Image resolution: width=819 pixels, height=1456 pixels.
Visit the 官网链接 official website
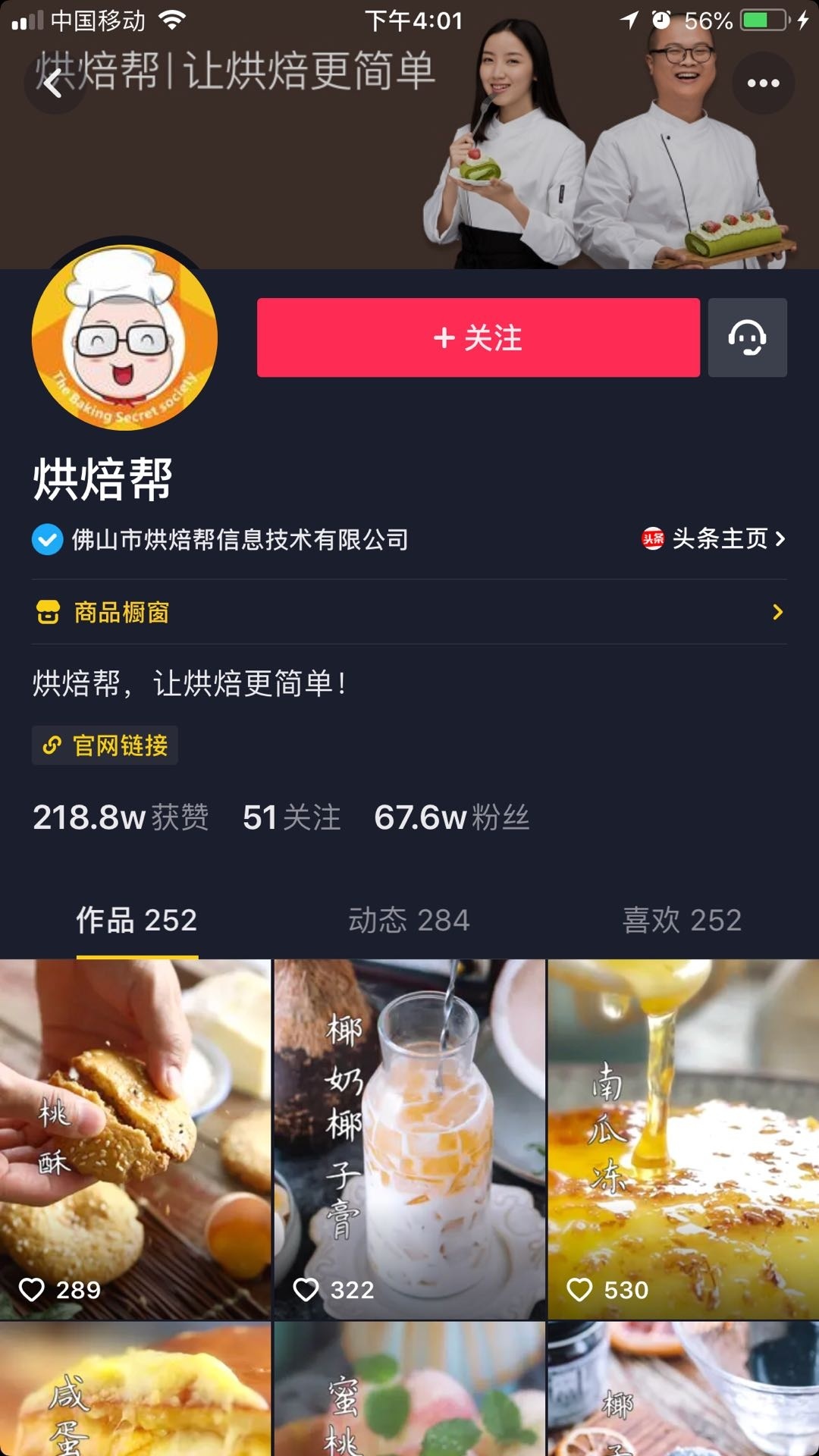click(105, 745)
